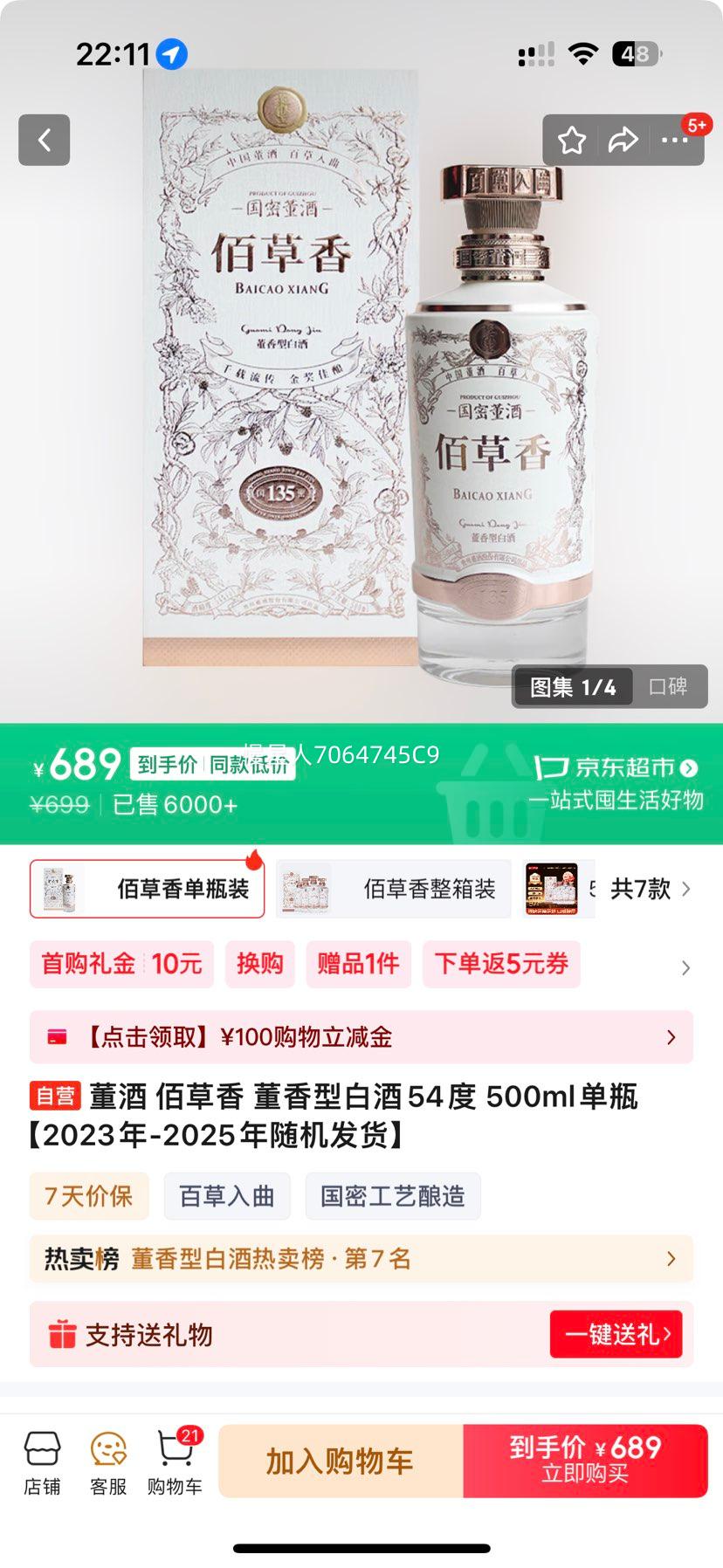
Task: Tap the 客服 customer service icon
Action: click(x=108, y=1460)
